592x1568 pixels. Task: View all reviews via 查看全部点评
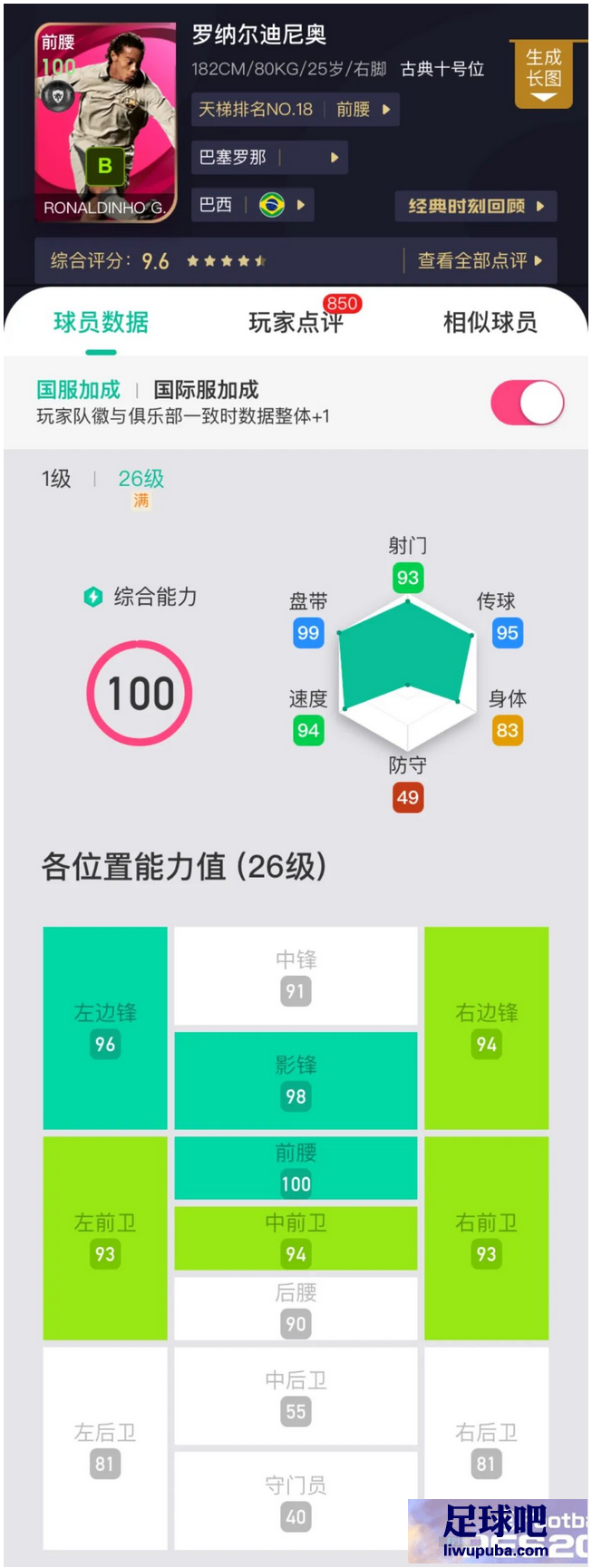pos(479,261)
